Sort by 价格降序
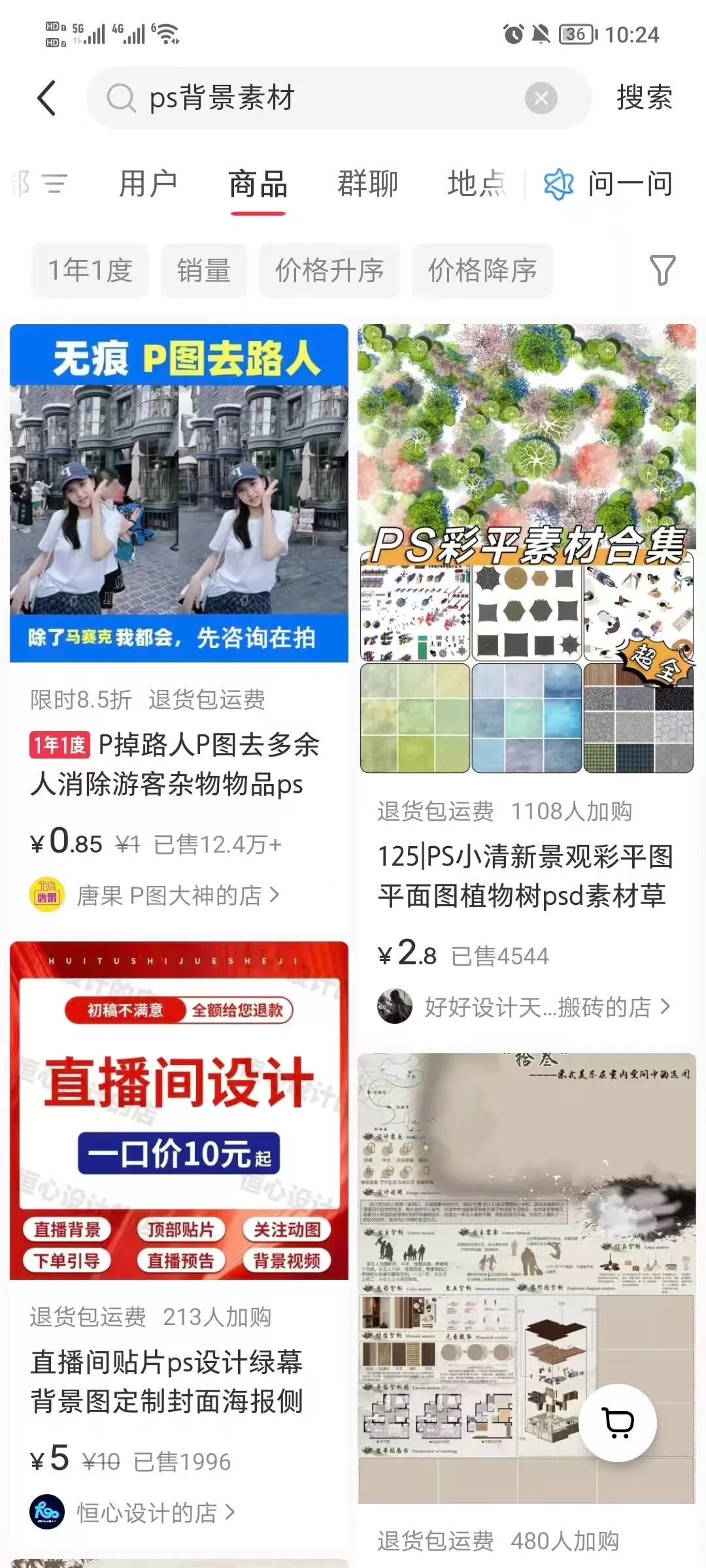706x1568 pixels. 482,270
